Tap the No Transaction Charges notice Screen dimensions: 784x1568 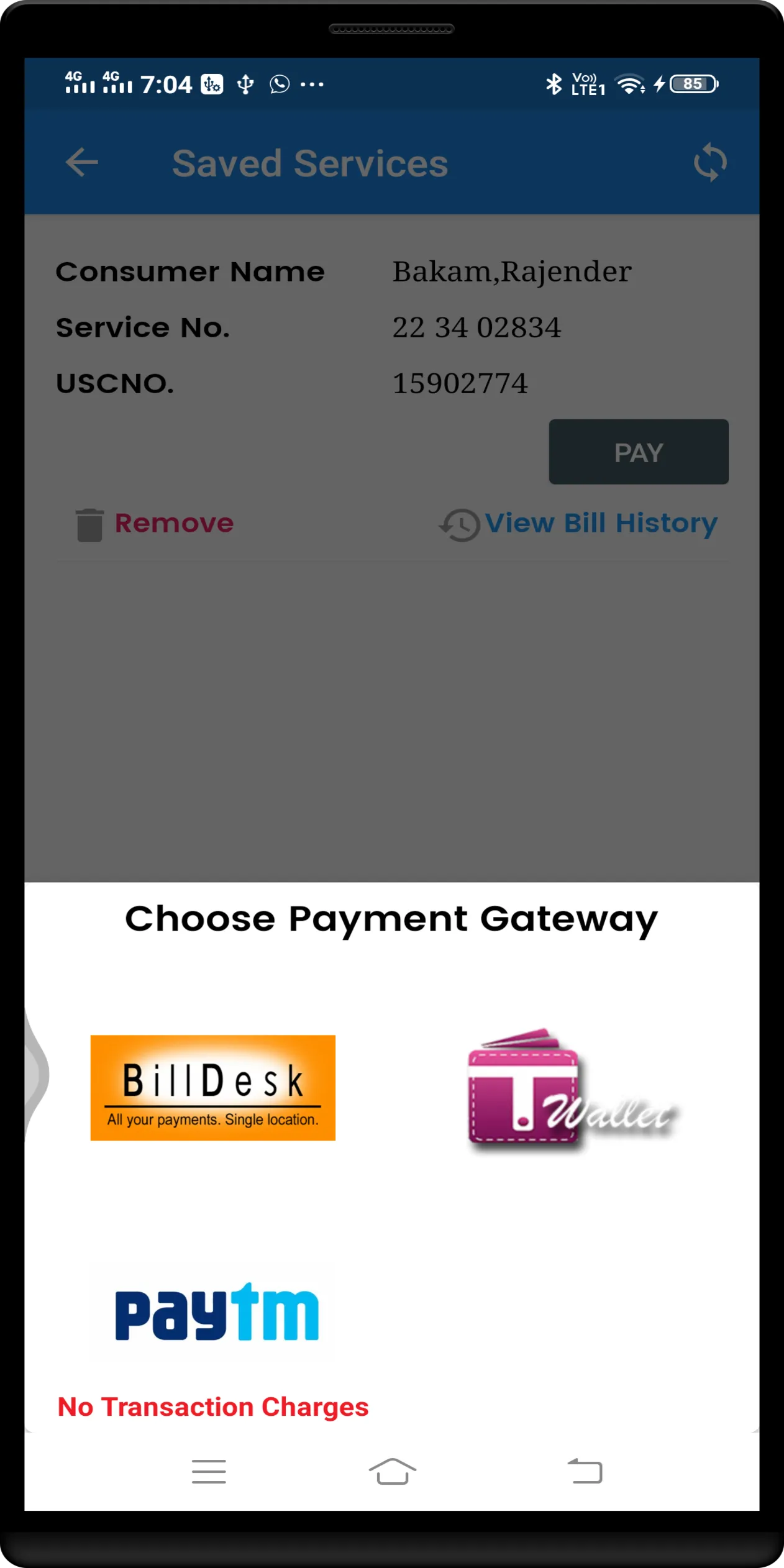(212, 1407)
